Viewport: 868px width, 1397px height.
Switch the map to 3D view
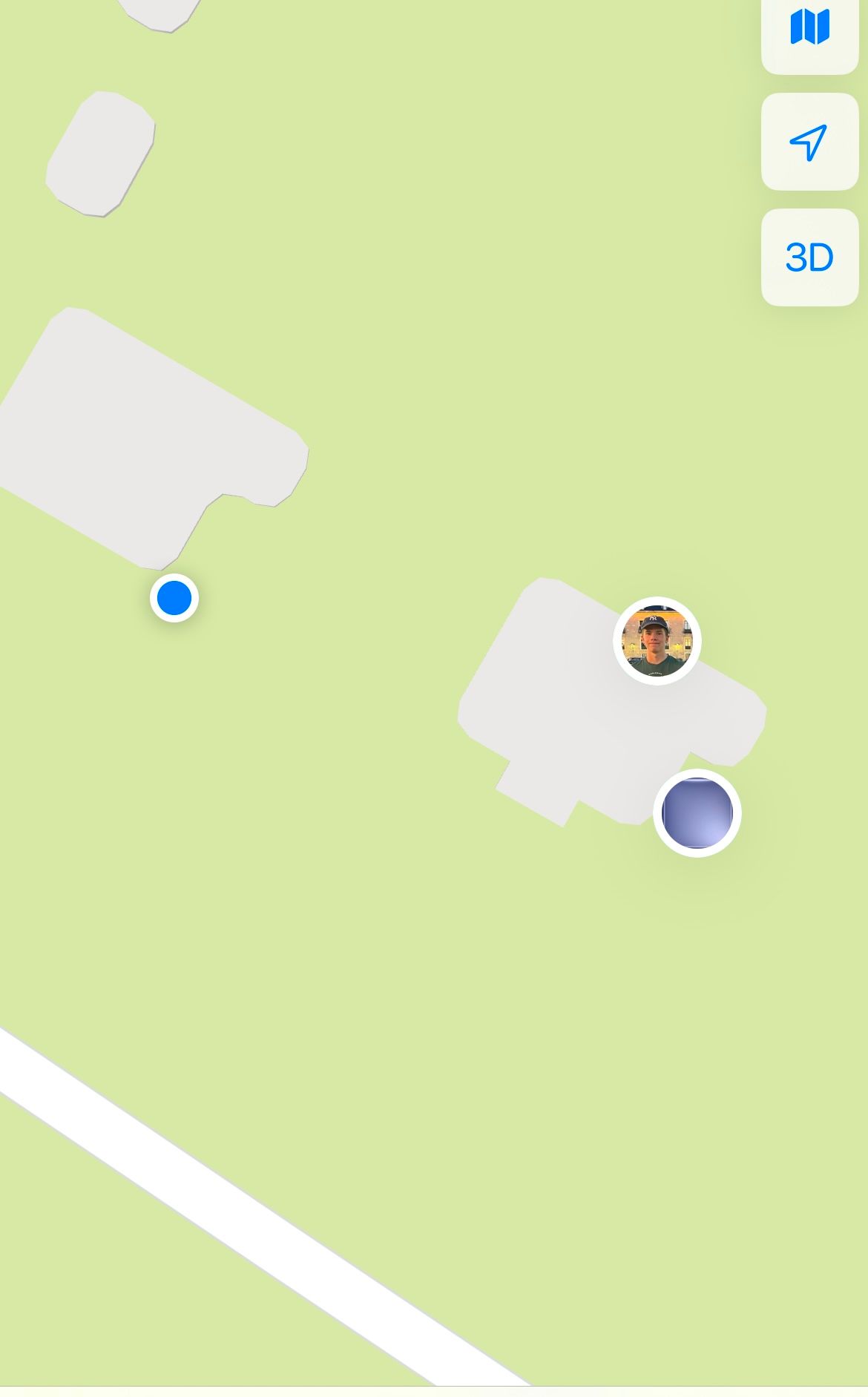809,257
